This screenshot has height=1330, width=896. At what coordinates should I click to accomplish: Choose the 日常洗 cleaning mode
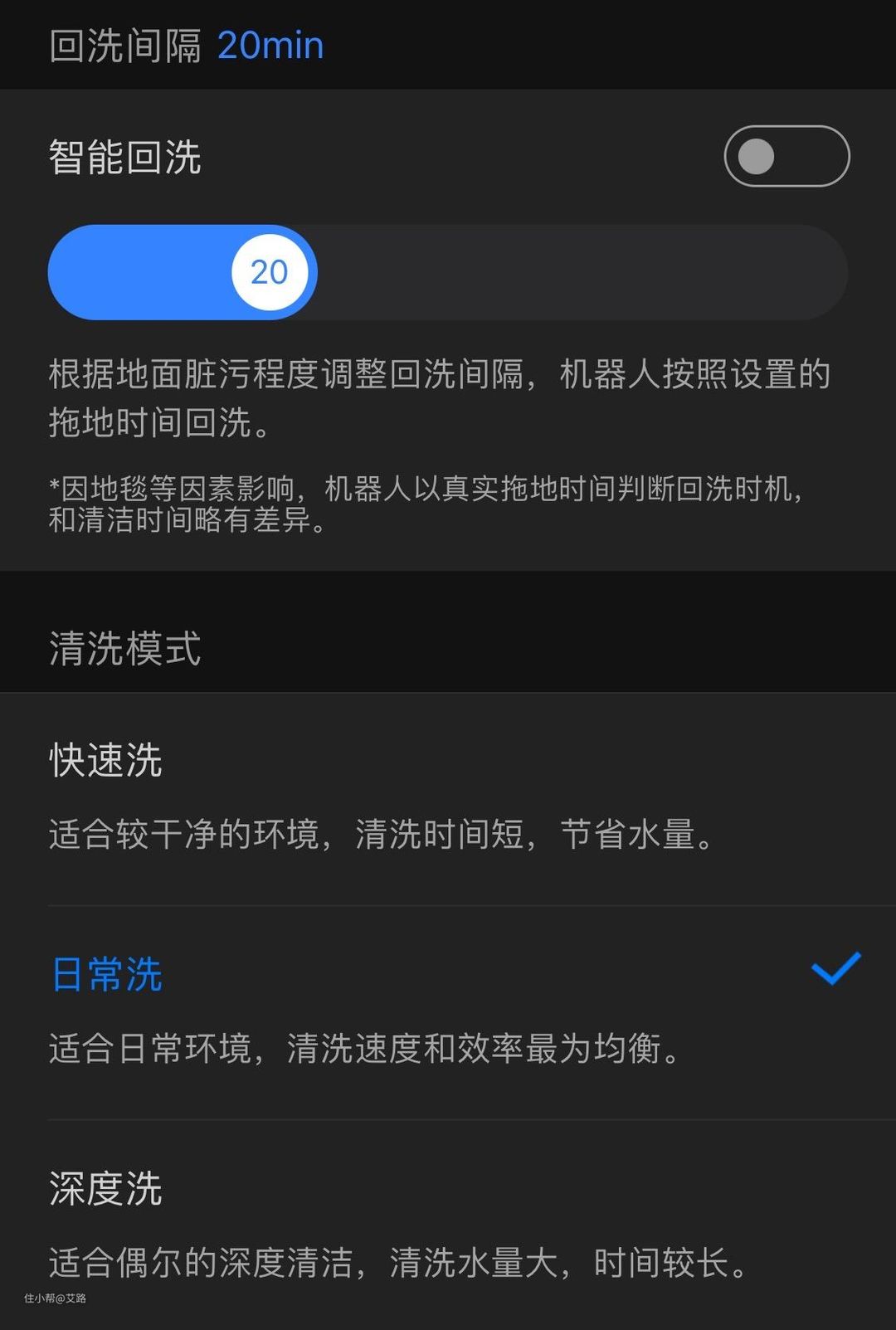pyautogui.click(x=106, y=974)
